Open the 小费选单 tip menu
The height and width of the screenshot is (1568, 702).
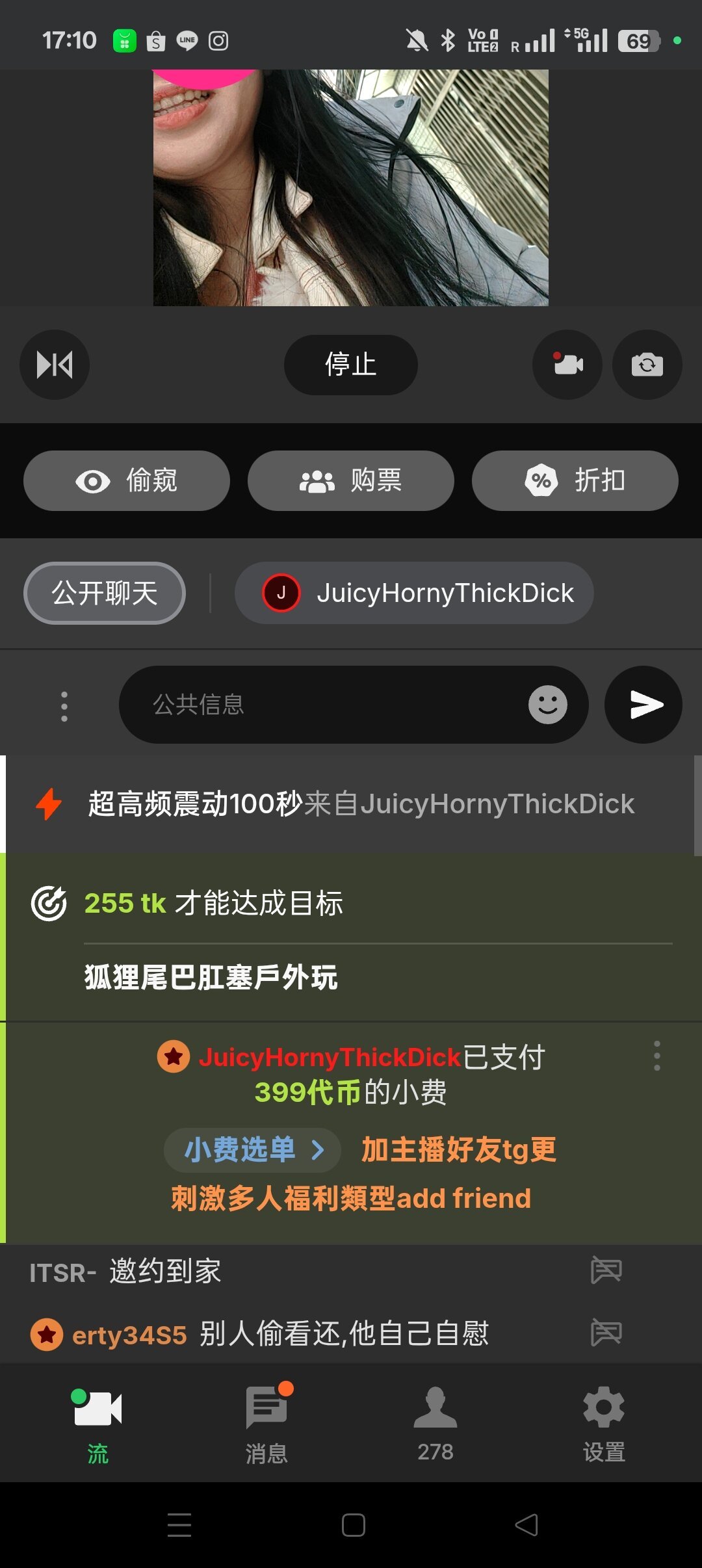pyautogui.click(x=252, y=1150)
